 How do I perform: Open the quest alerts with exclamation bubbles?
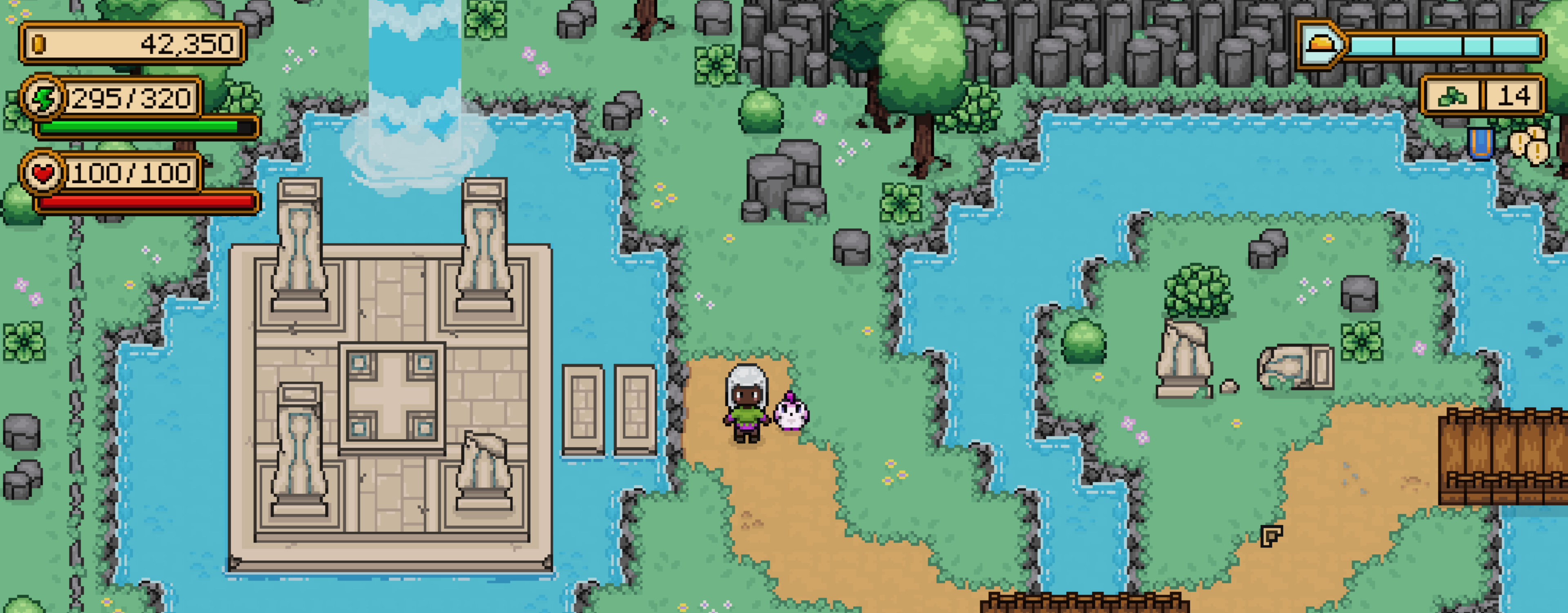pos(1530,145)
